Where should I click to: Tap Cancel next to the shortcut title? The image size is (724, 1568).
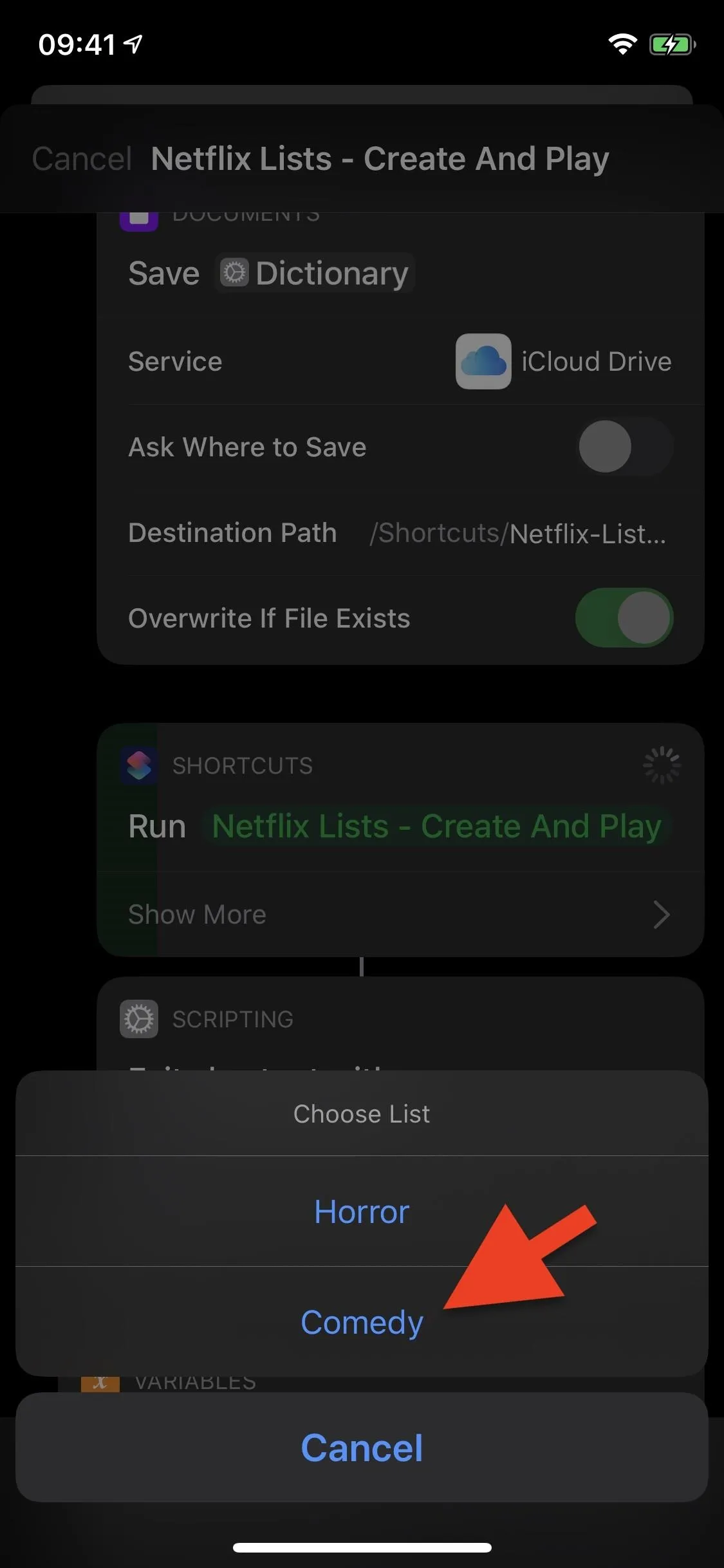pos(82,158)
